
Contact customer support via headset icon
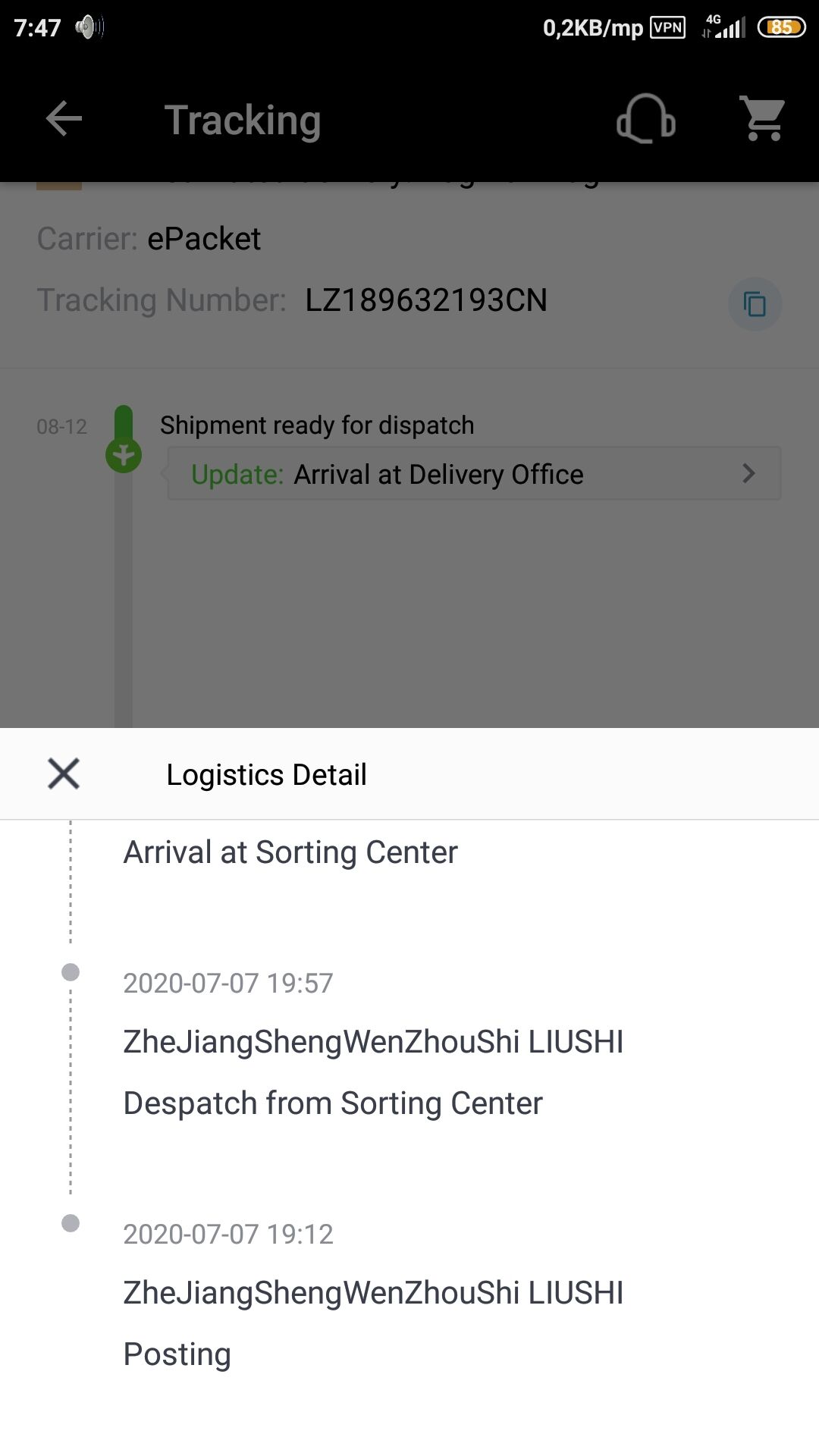coord(645,119)
